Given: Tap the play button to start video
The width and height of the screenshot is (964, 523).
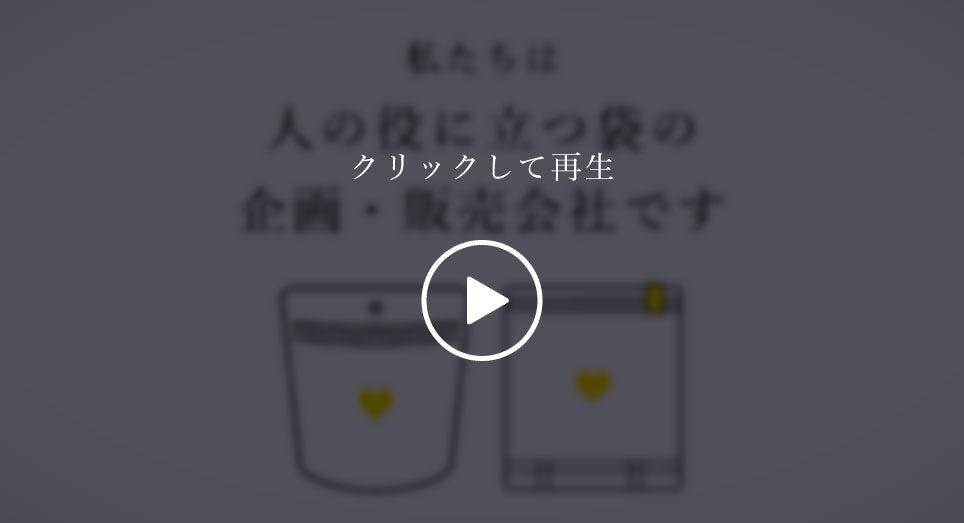Looking at the screenshot, I should pyautogui.click(x=482, y=300).
